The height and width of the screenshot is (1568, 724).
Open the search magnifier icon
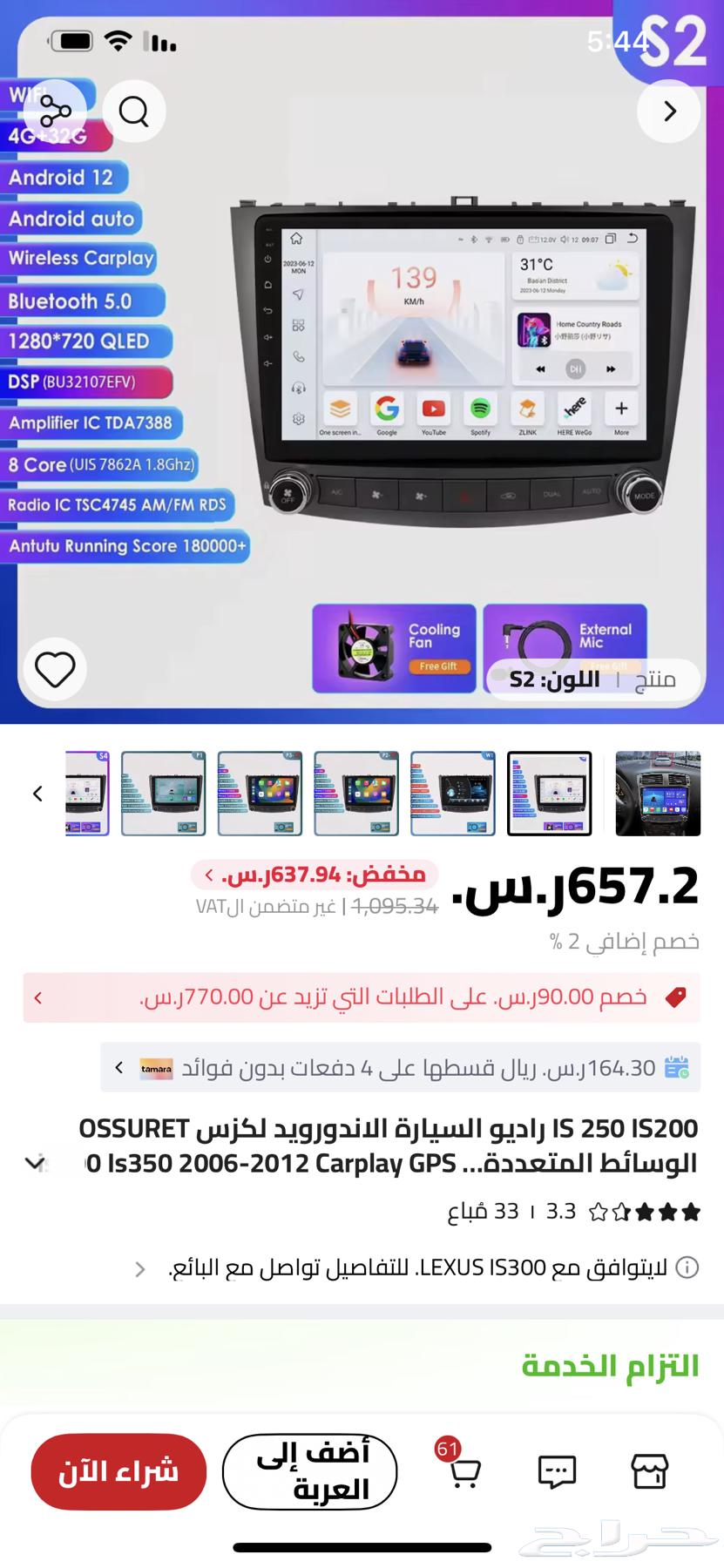pos(134,112)
